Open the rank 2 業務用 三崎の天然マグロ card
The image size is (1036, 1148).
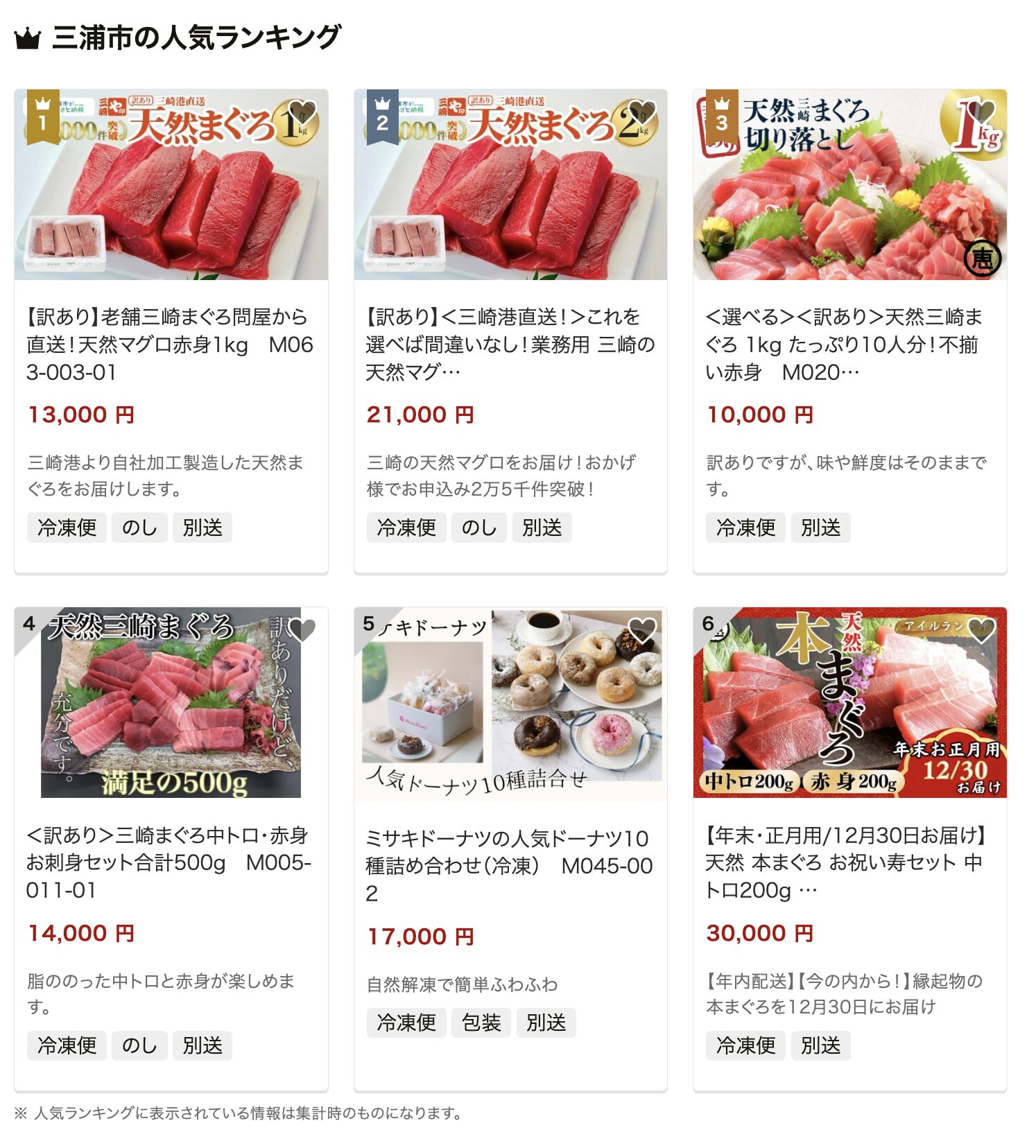coord(510,344)
